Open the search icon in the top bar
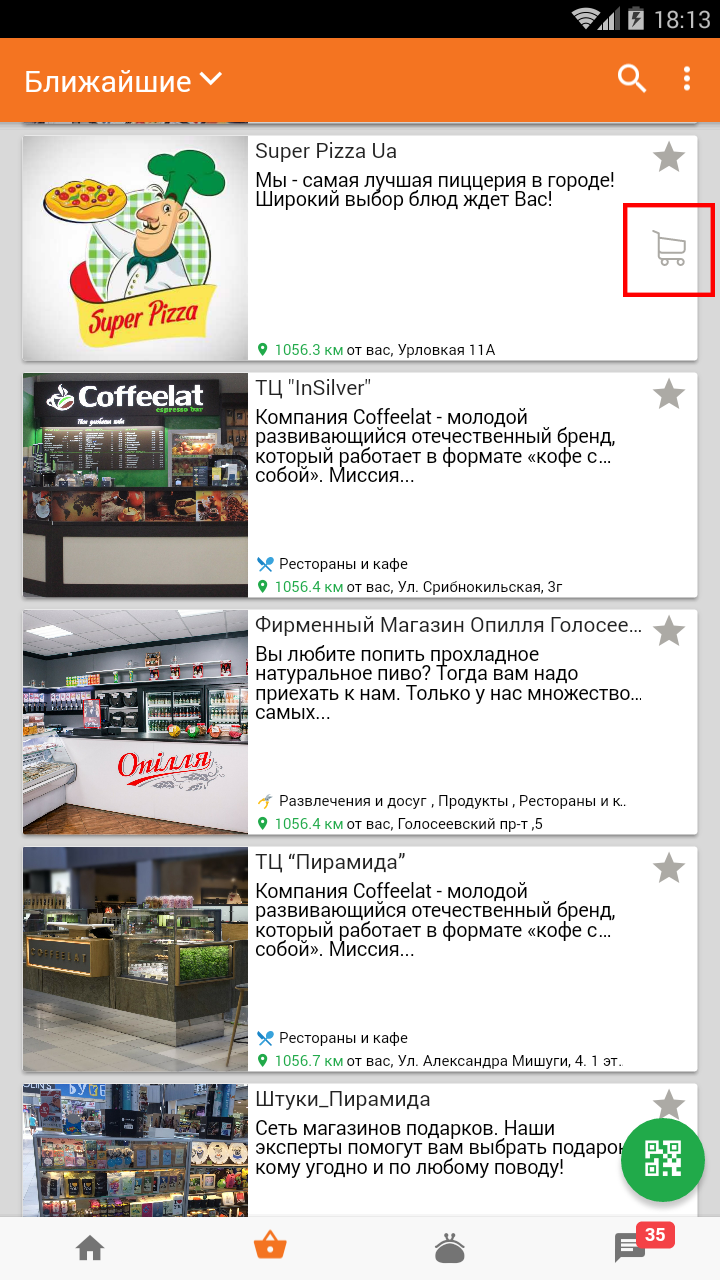Viewport: 720px width, 1280px height. [631, 78]
